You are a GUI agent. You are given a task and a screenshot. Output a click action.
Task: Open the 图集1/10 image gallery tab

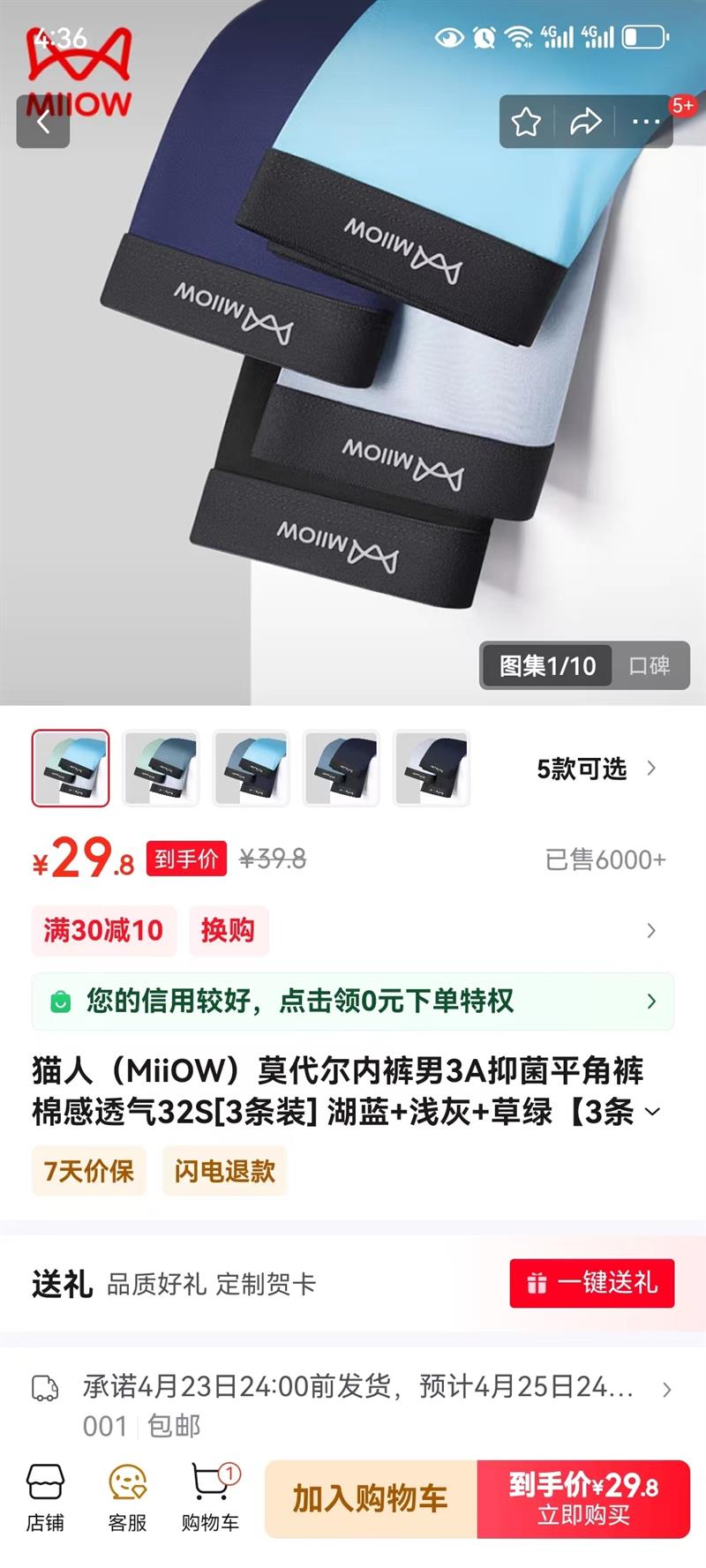click(x=547, y=666)
